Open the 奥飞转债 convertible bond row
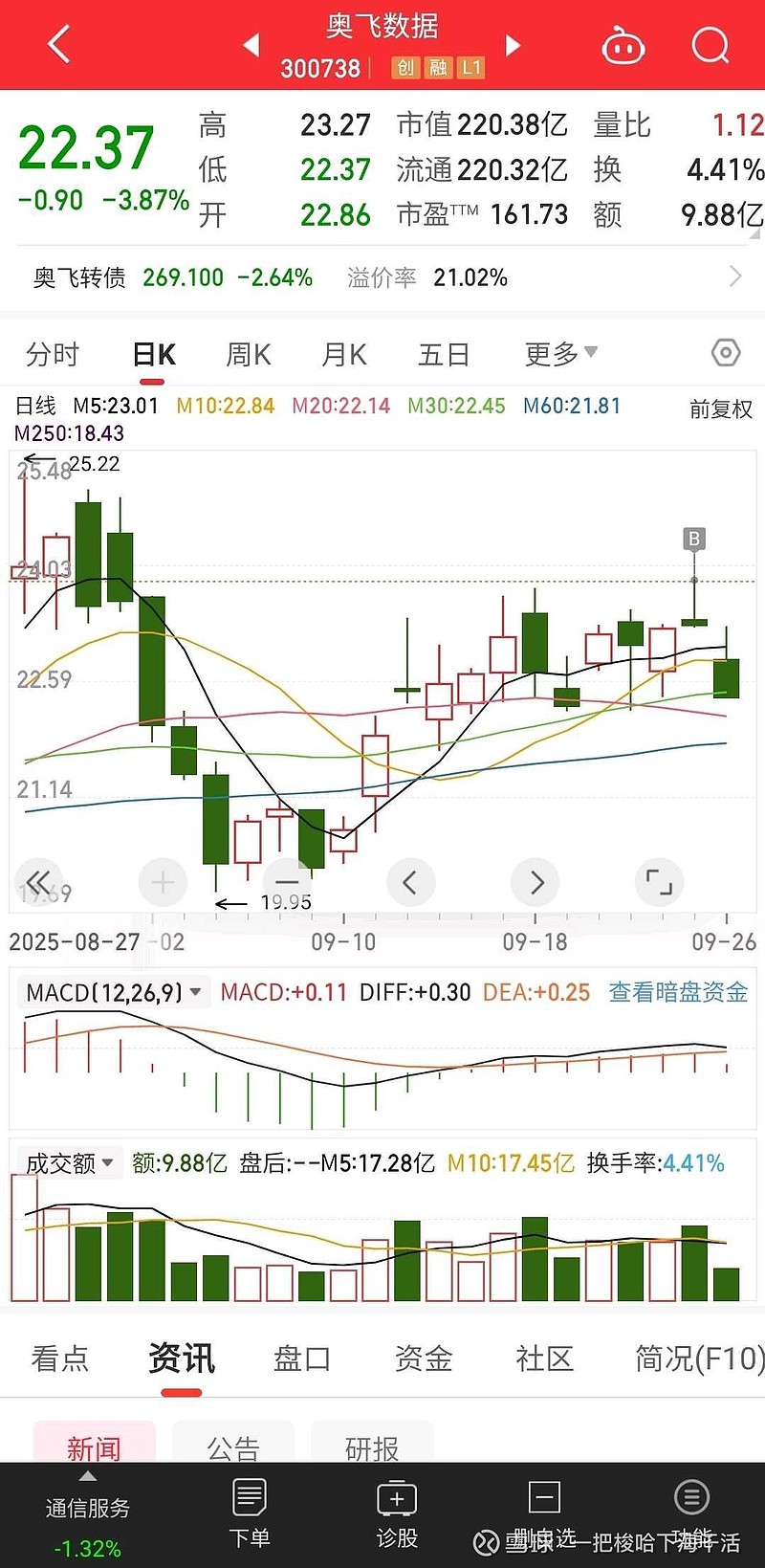 point(382,277)
